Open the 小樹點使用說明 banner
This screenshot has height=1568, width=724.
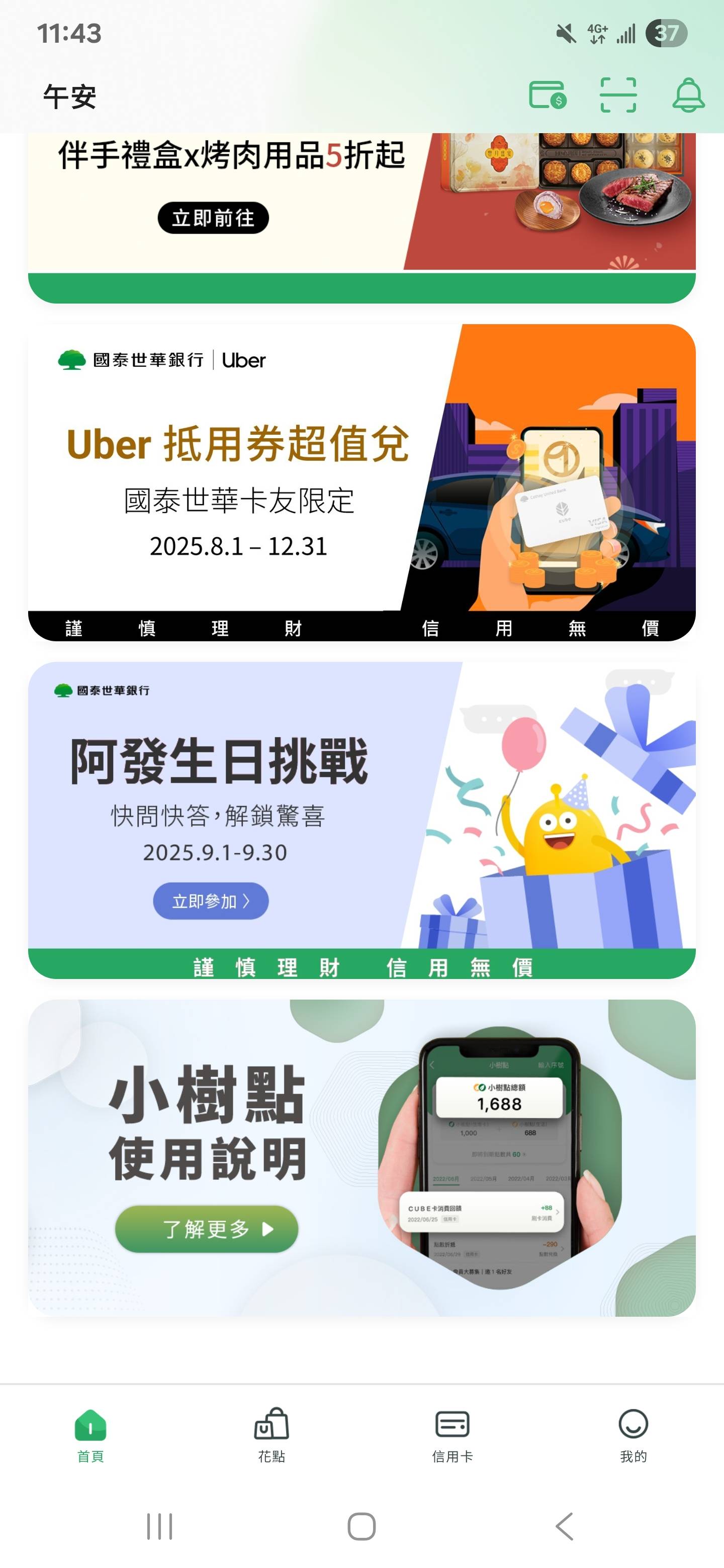coord(361,1156)
